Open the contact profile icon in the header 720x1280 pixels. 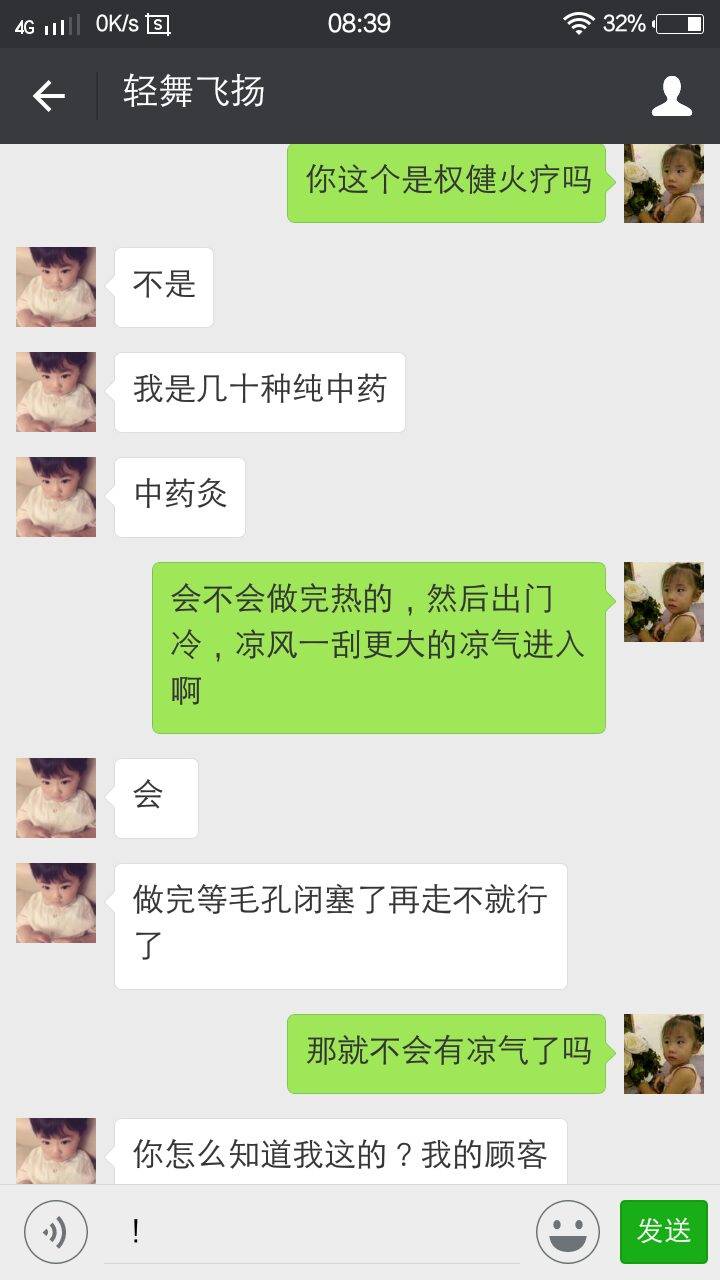pyautogui.click(x=671, y=96)
